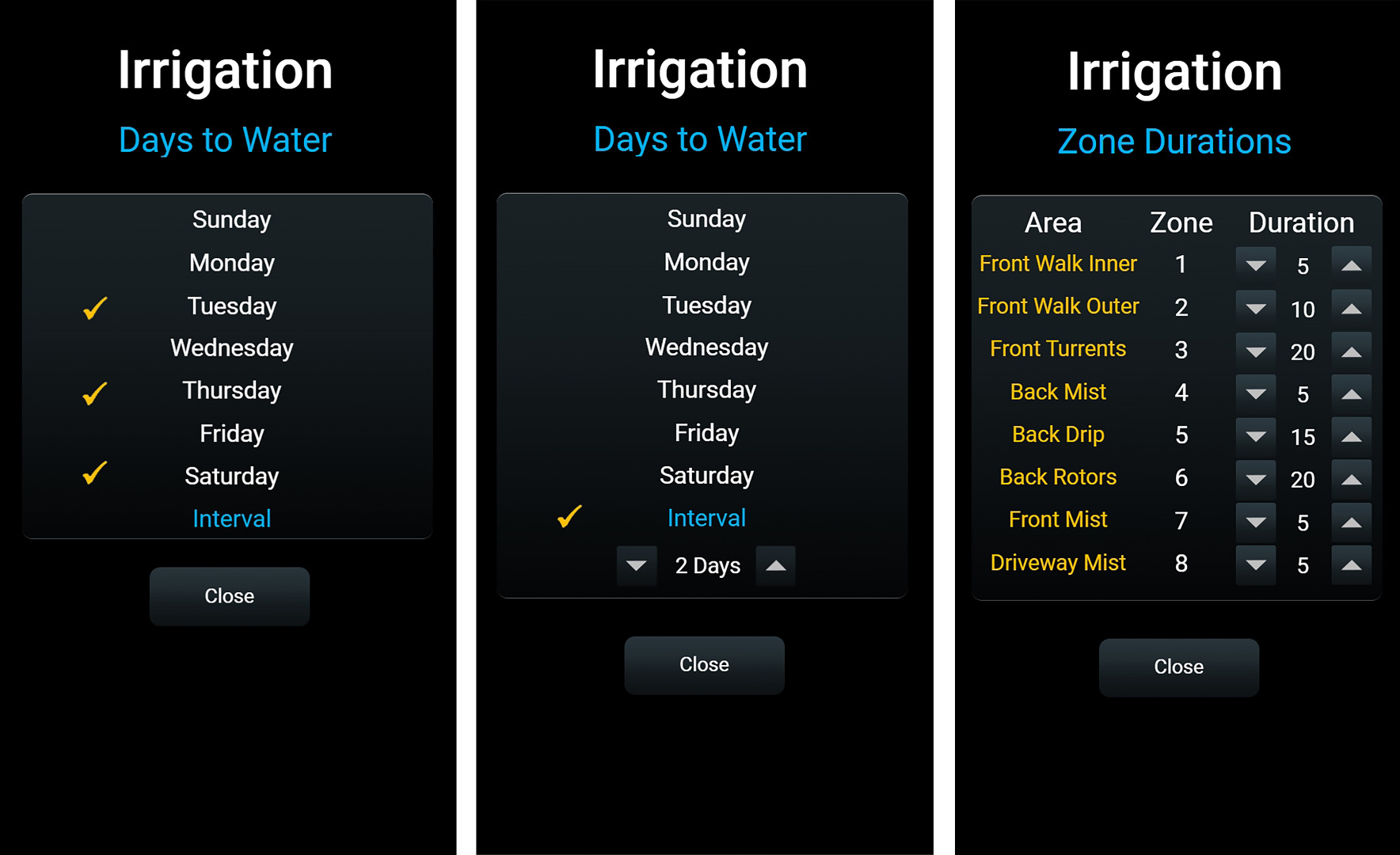Decrease the 2 Days interval value
The height and width of the screenshot is (855, 1400).
click(637, 565)
